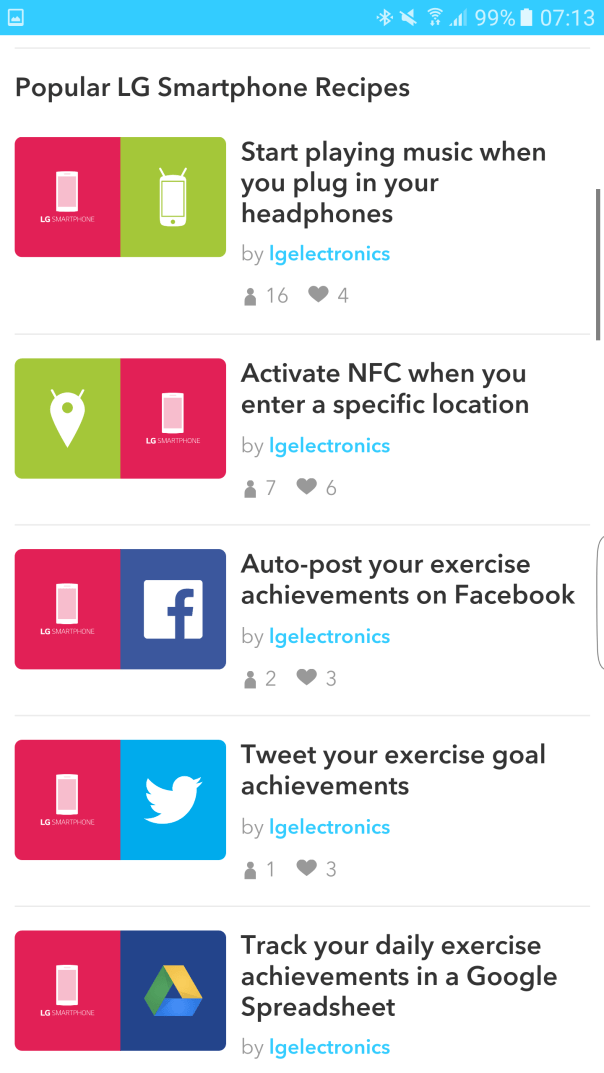Open 'Start playing music' headphones recipe
The image size is (604, 1073).
393,183
